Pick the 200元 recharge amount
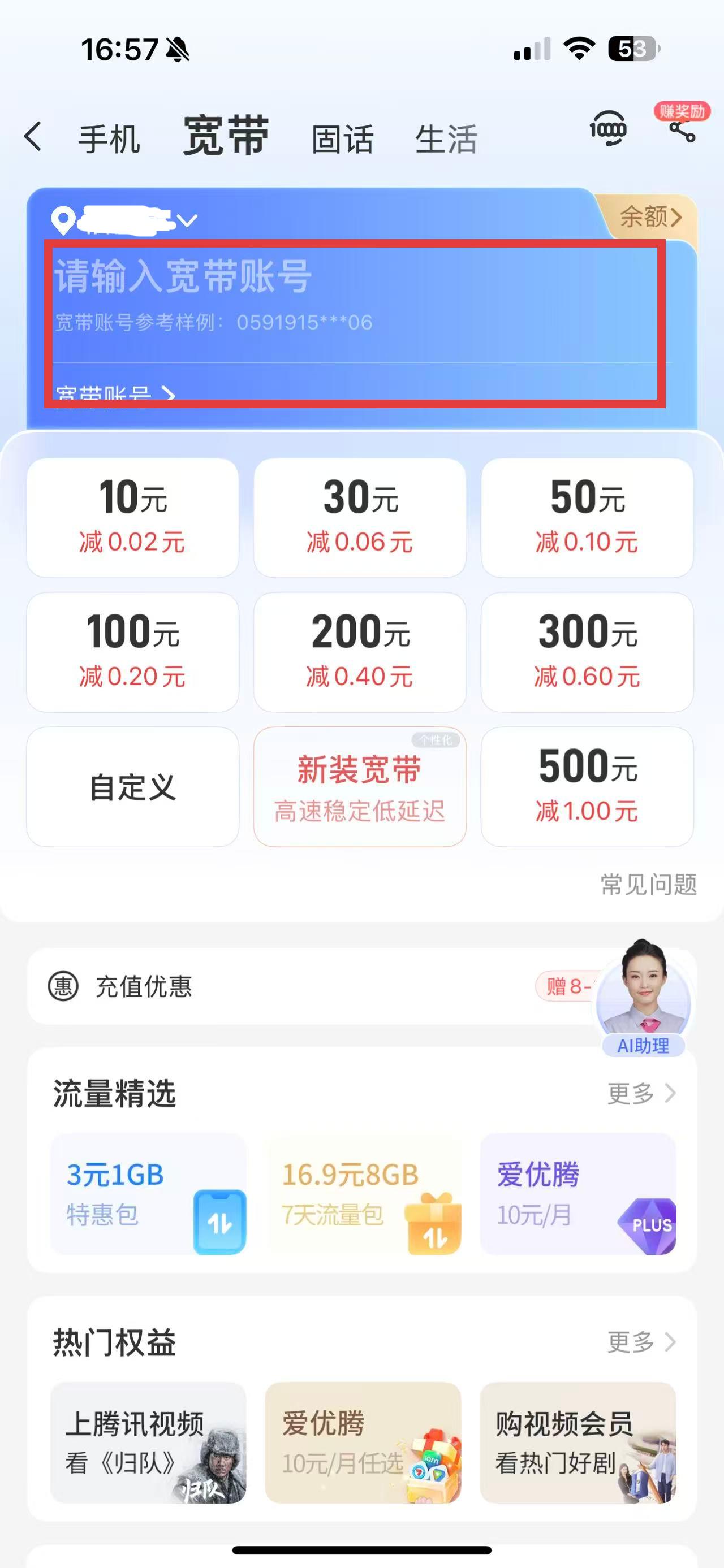Image resolution: width=724 pixels, height=1568 pixels. [x=360, y=652]
